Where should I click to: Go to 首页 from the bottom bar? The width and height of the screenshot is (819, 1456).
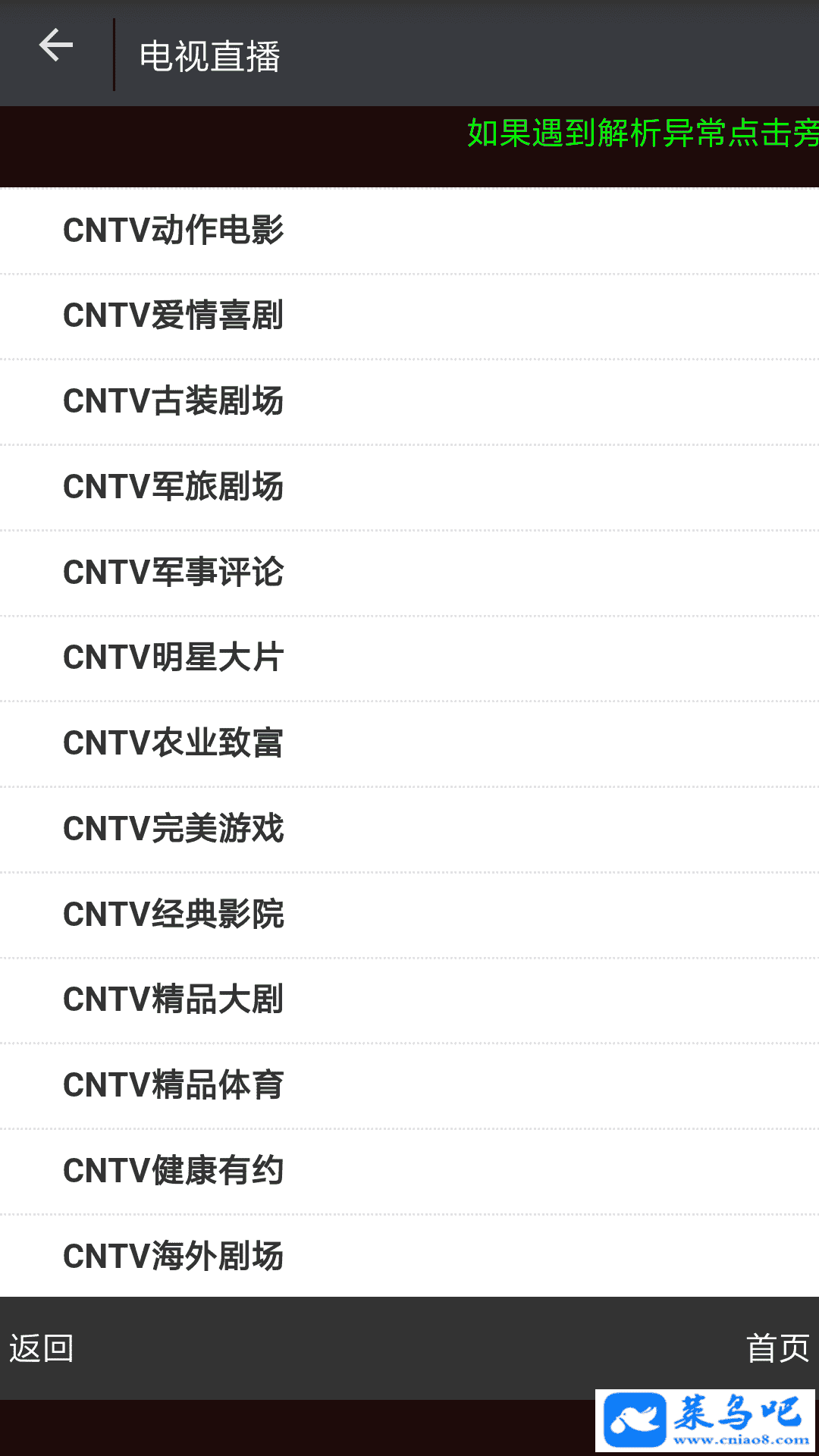(x=777, y=1348)
